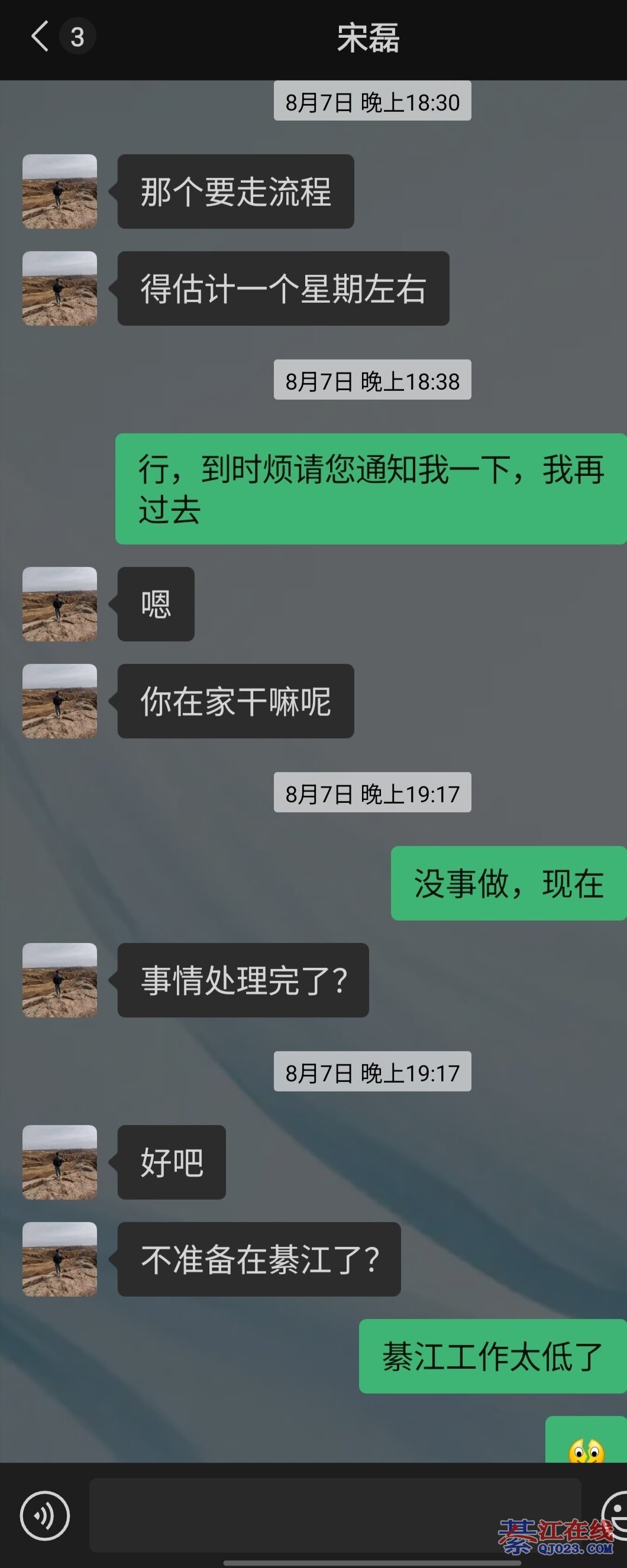Open contact avatar beside 你在家干嘛呢
This screenshot has width=627, height=1568.
60,701
